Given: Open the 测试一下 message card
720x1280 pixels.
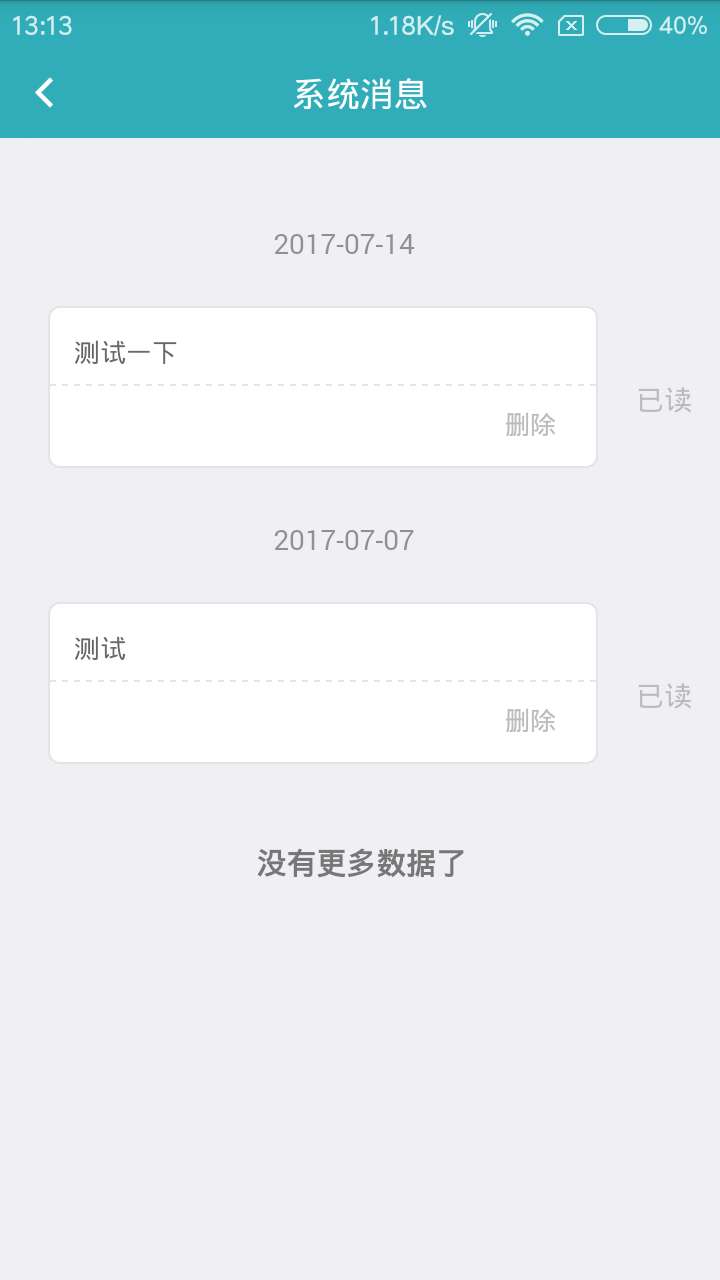Looking at the screenshot, I should click(323, 387).
